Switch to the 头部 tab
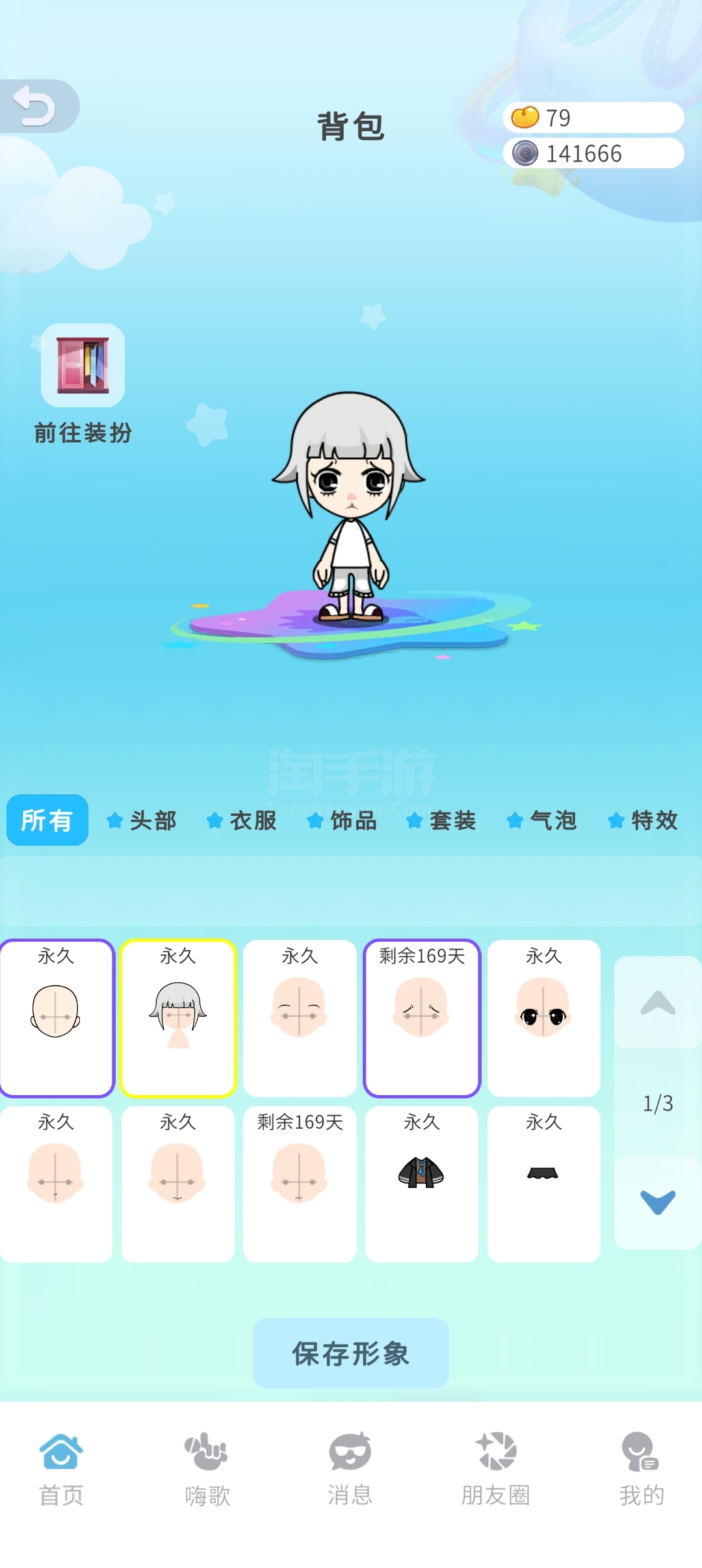 142,821
